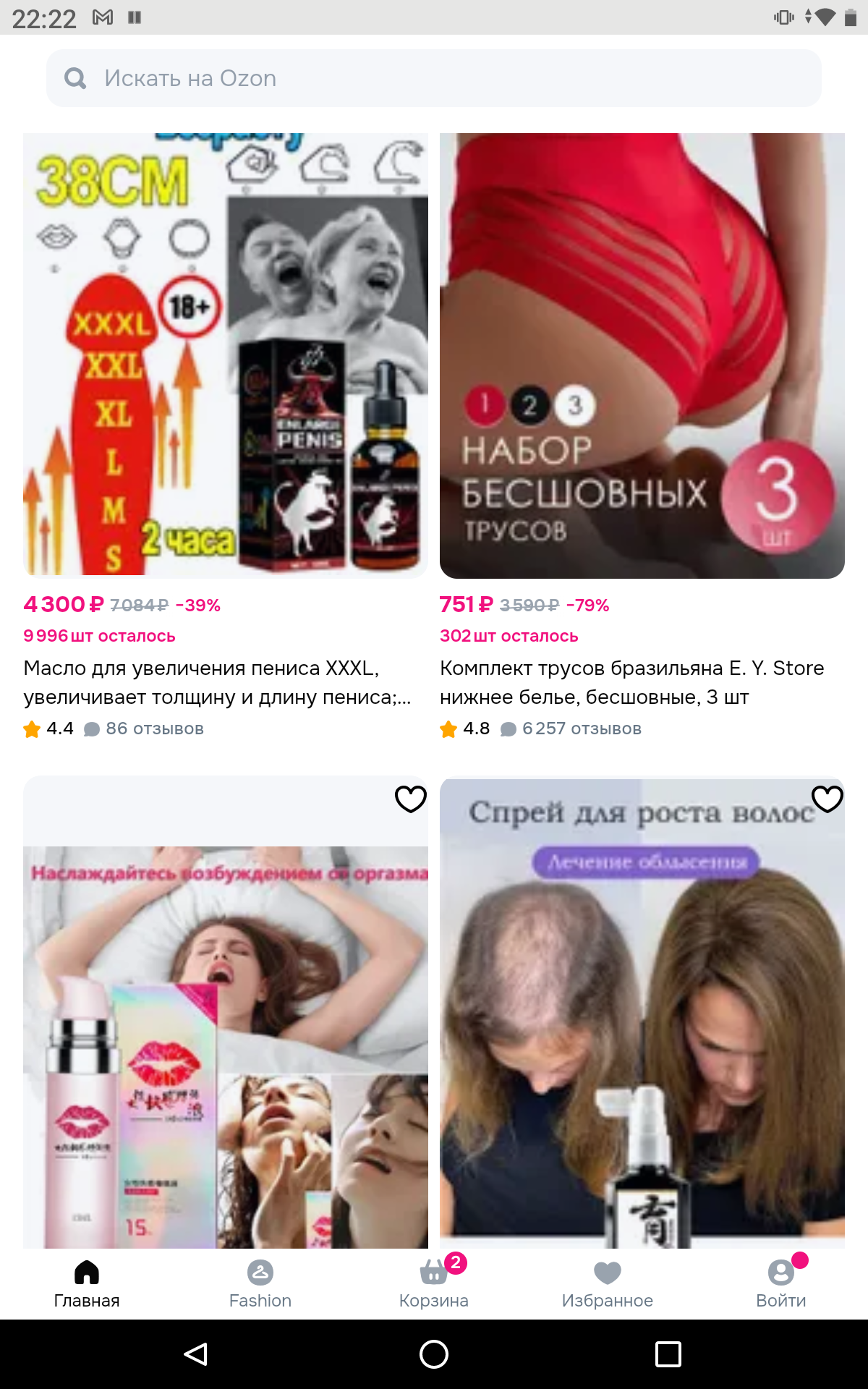Open the Спрей для роста волос product
Viewport: 868px width, 1389px height.
pyautogui.click(x=642, y=1013)
